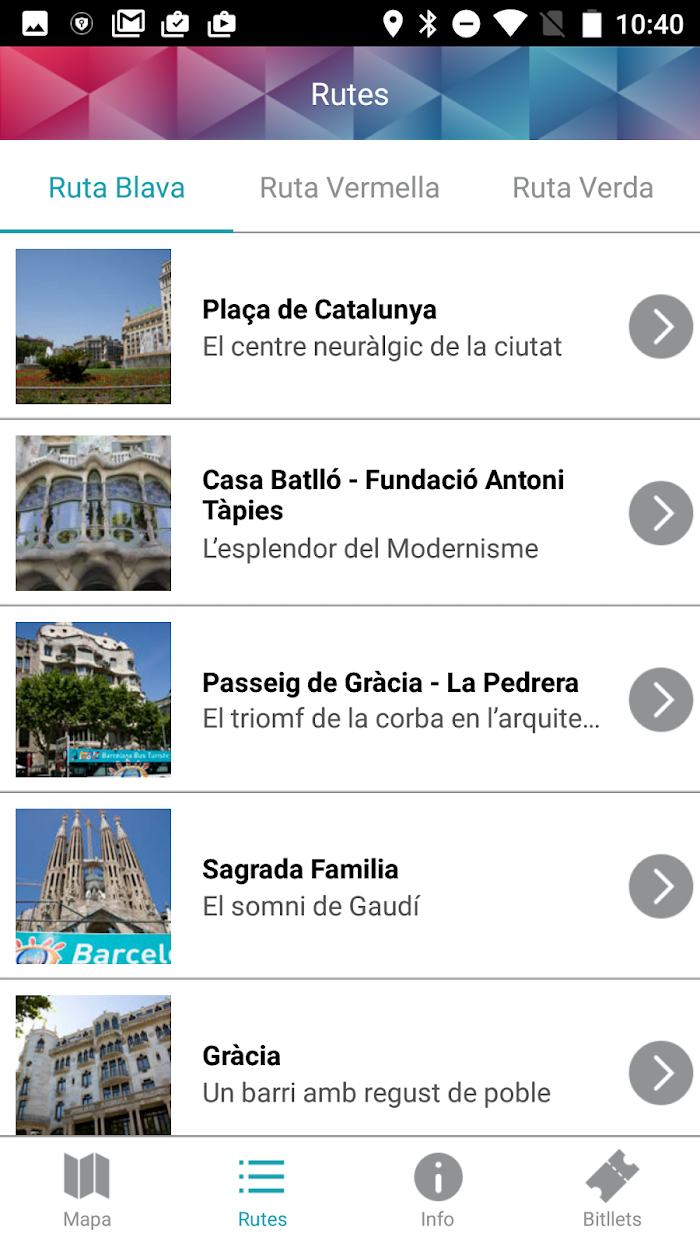The image size is (700, 1244).
Task: Go to the Mapa tab
Action: 87,1190
